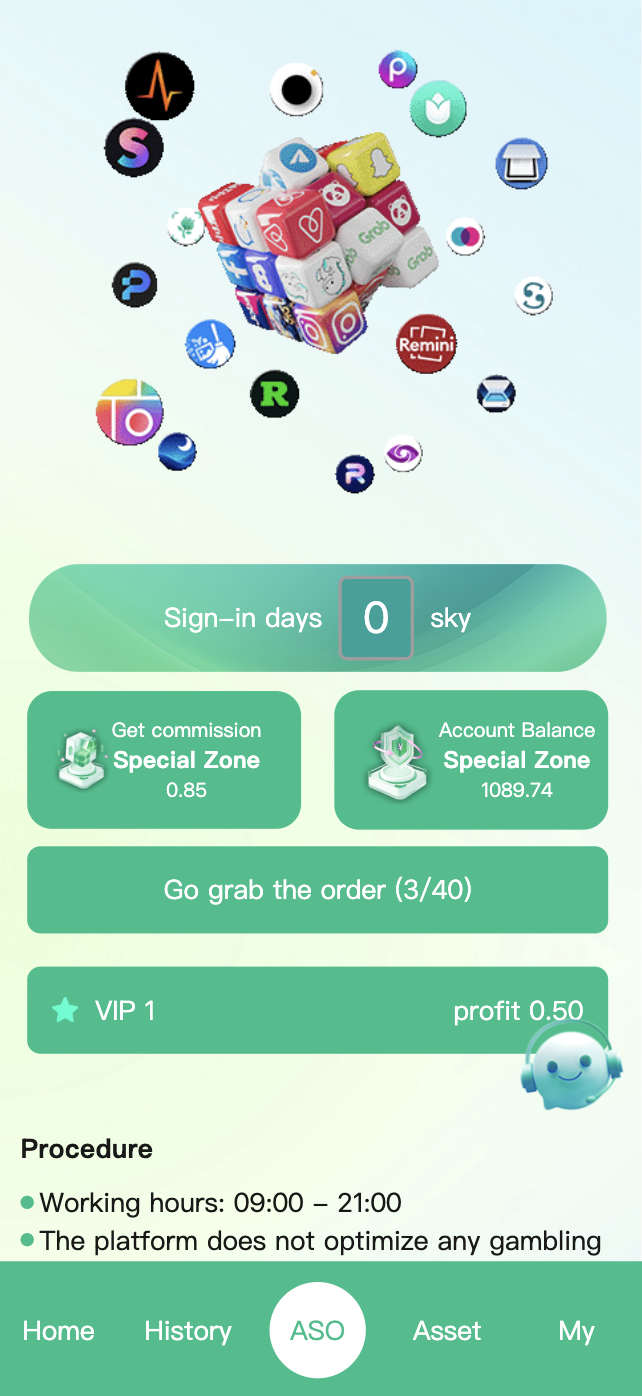This screenshot has width=642, height=1396.
Task: Tap the Sign-in days banner
Action: [317, 618]
